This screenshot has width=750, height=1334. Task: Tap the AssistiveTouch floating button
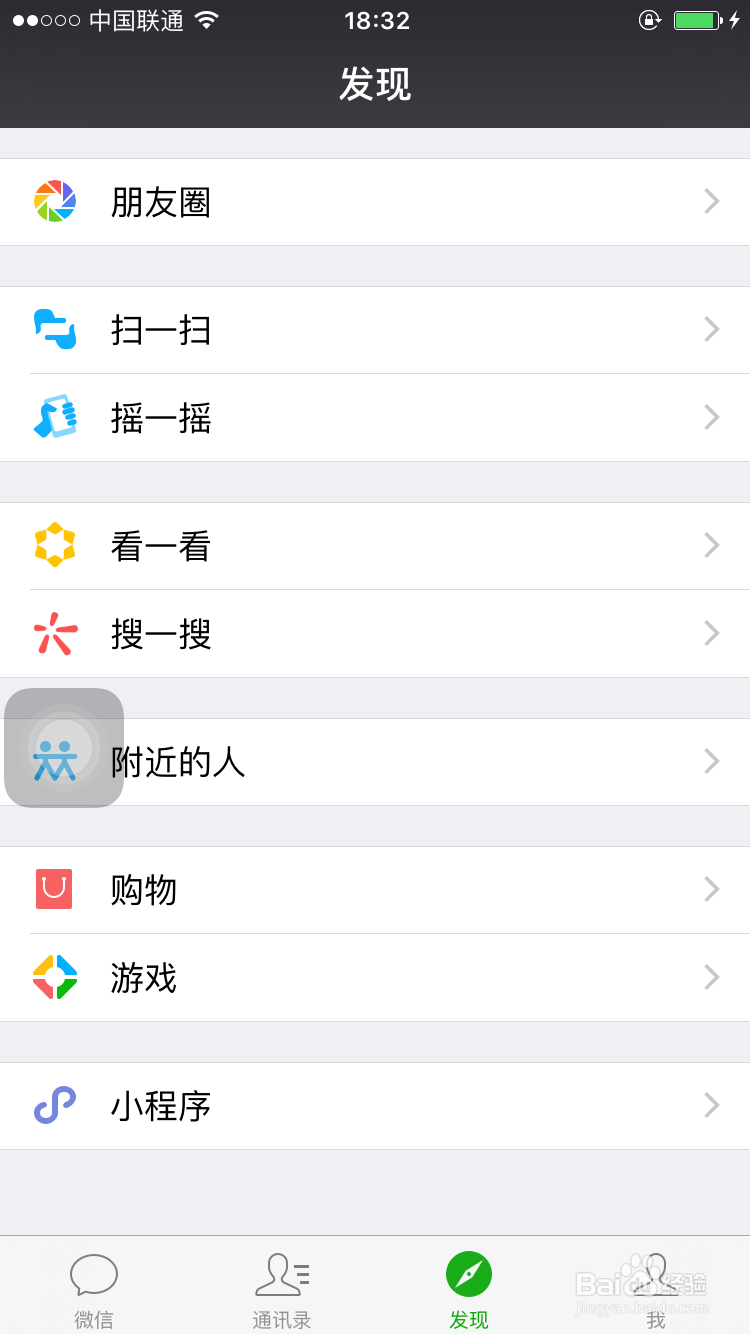click(64, 748)
